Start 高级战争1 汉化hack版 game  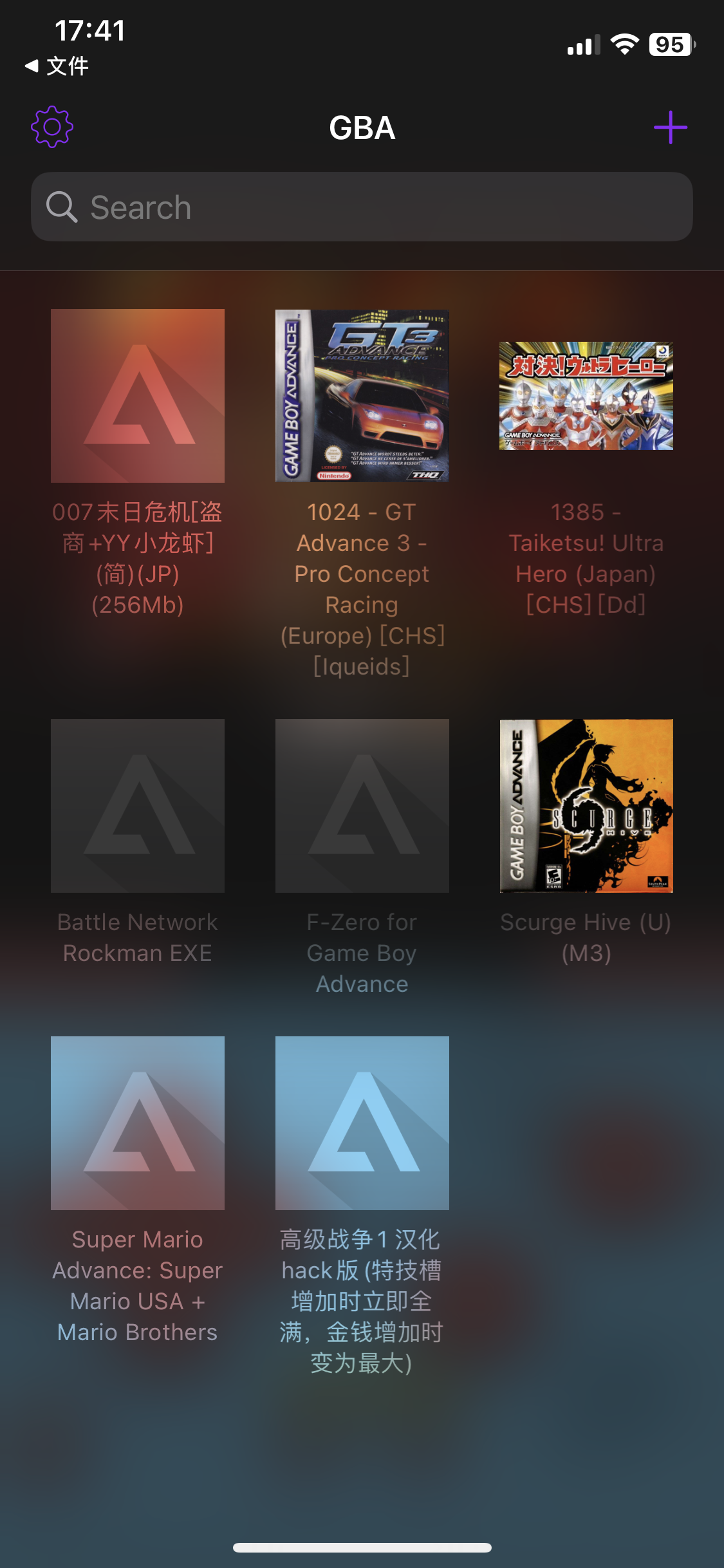coord(362,1123)
